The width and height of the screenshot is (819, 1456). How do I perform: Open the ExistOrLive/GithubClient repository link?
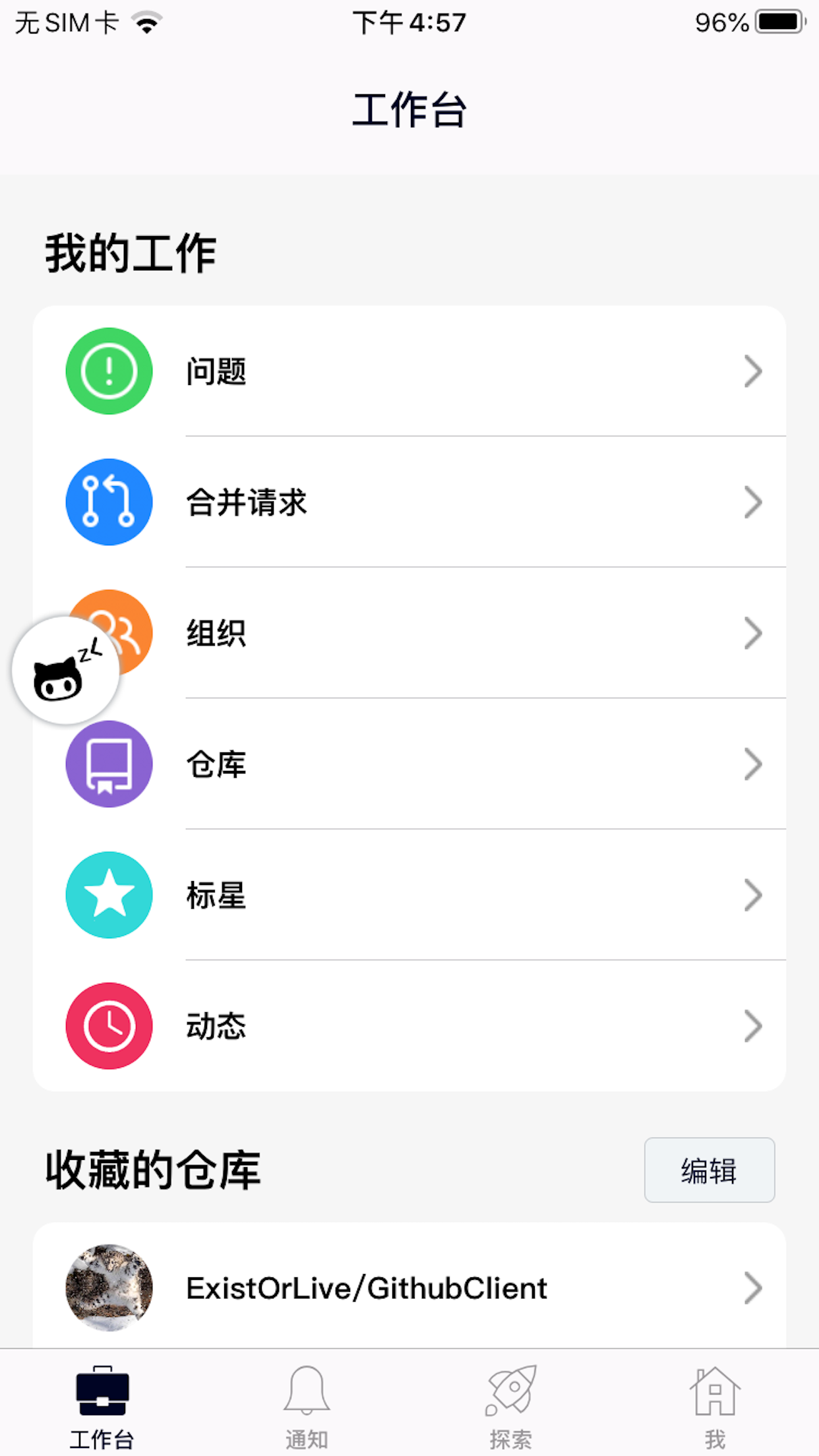366,1287
